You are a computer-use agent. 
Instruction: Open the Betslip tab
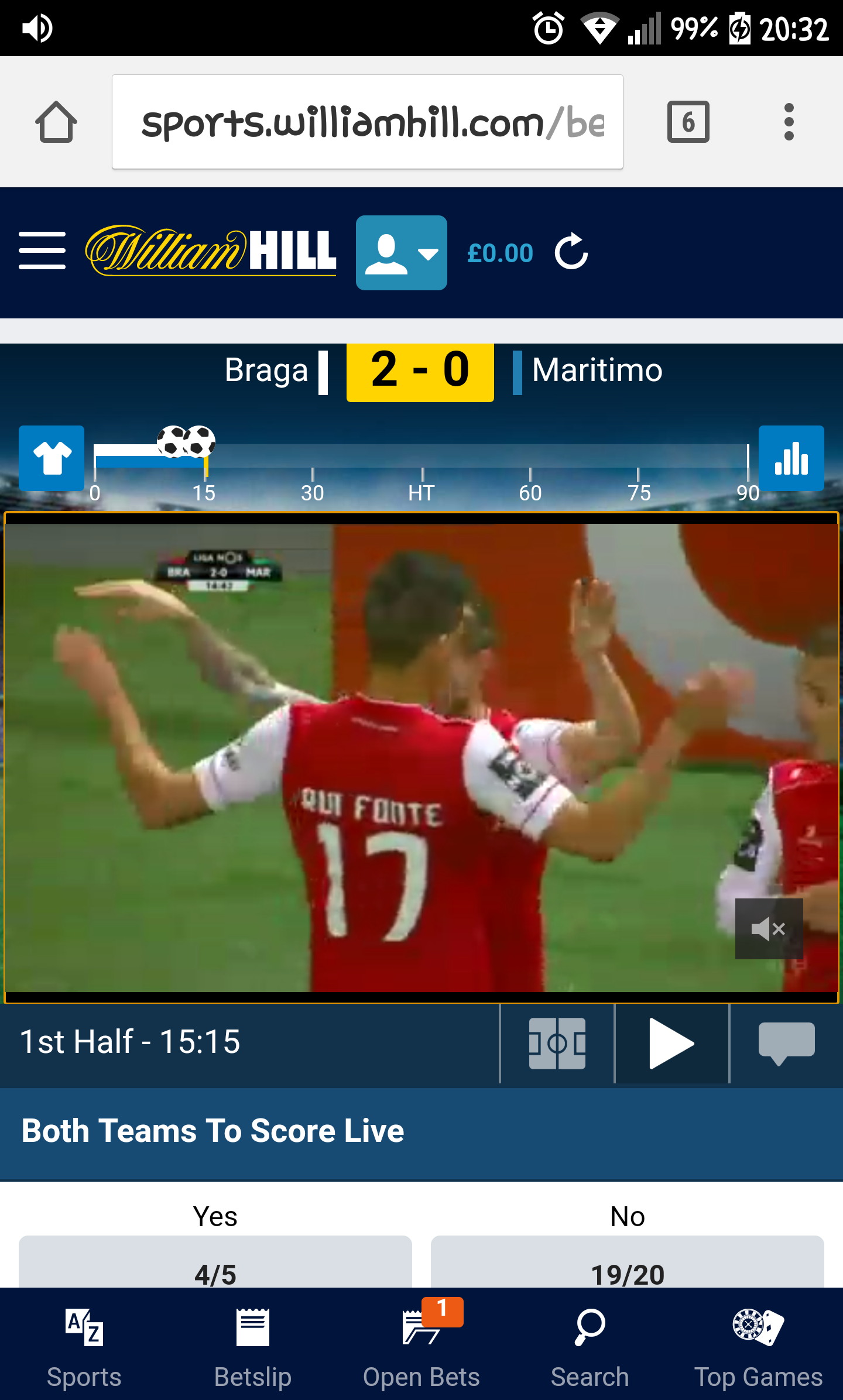253,1346
